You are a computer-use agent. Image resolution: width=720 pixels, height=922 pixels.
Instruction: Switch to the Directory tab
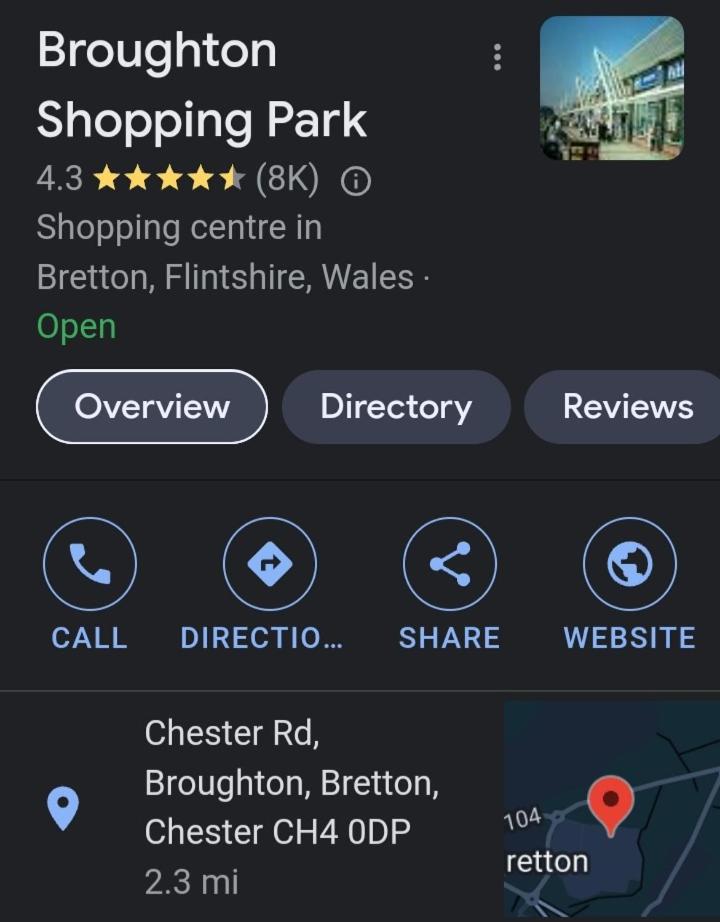click(x=396, y=407)
